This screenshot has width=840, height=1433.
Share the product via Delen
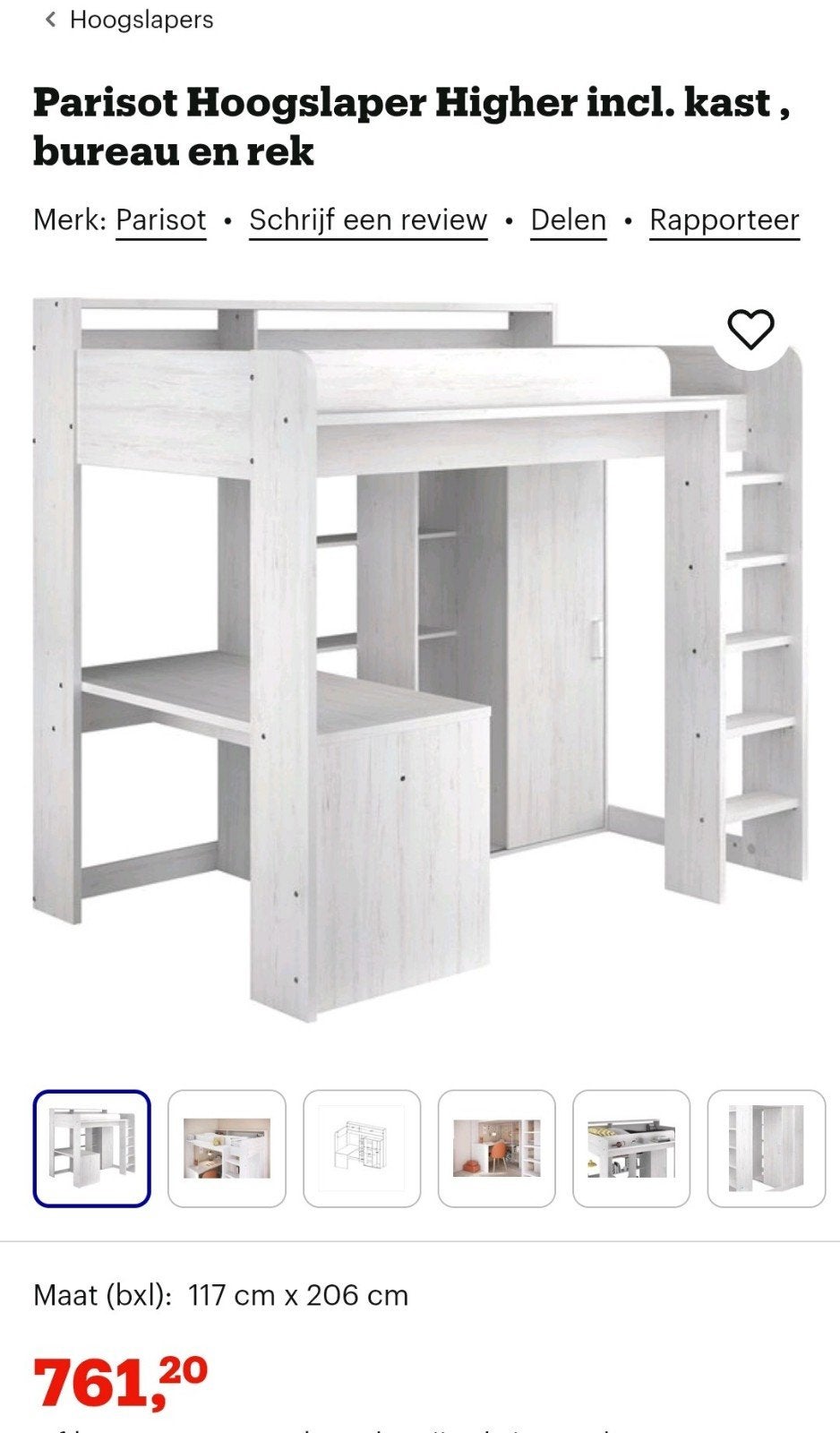pos(569,219)
